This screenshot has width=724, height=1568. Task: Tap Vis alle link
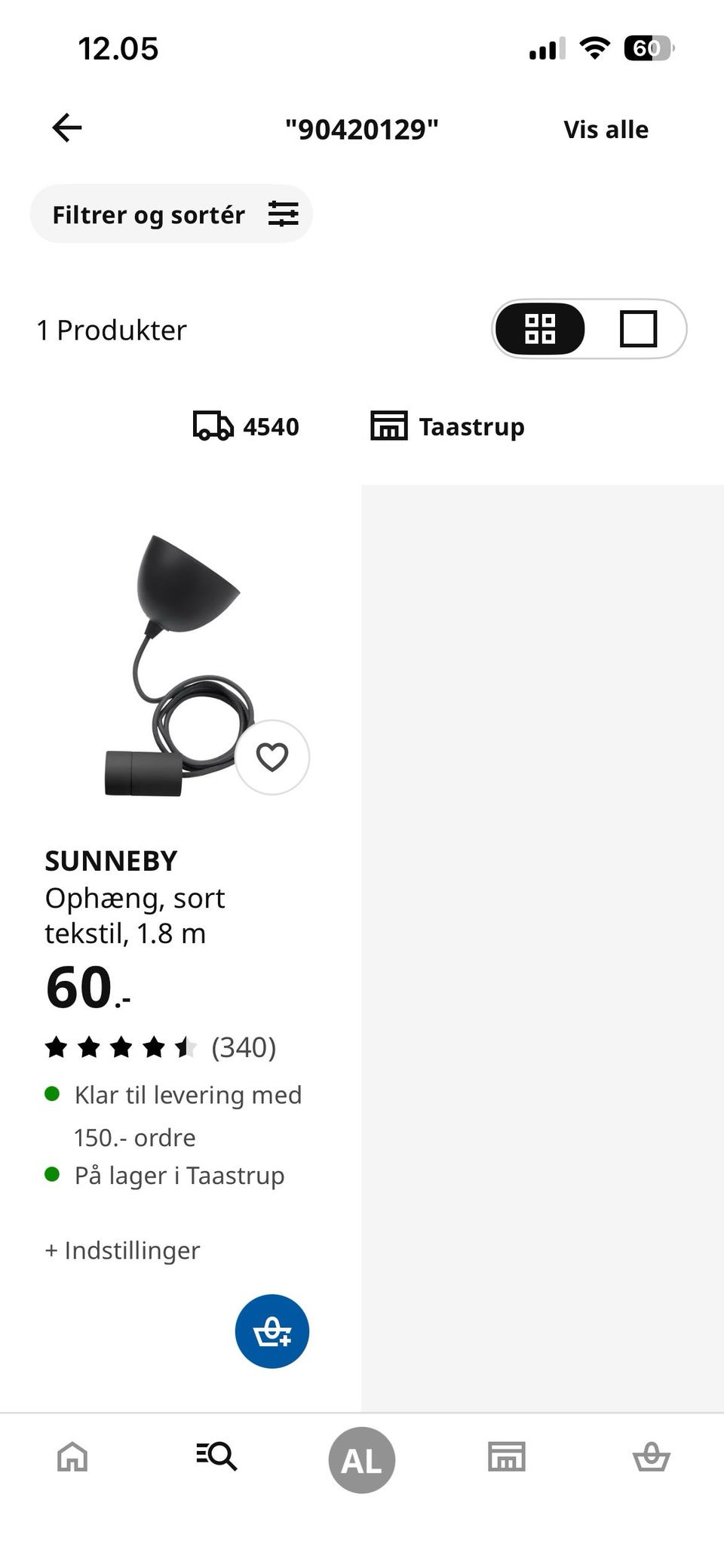[606, 129]
